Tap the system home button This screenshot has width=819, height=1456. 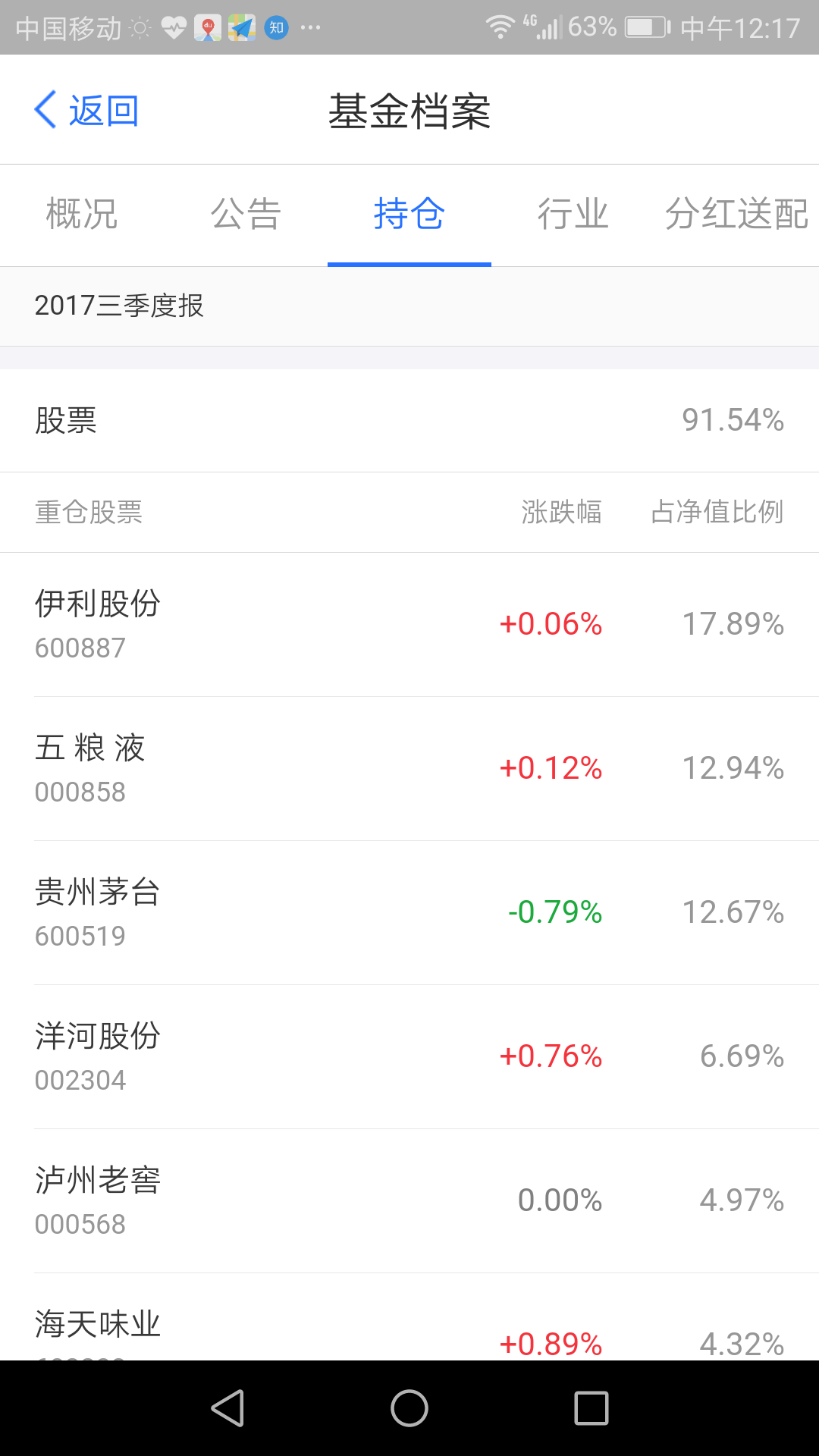[409, 1408]
